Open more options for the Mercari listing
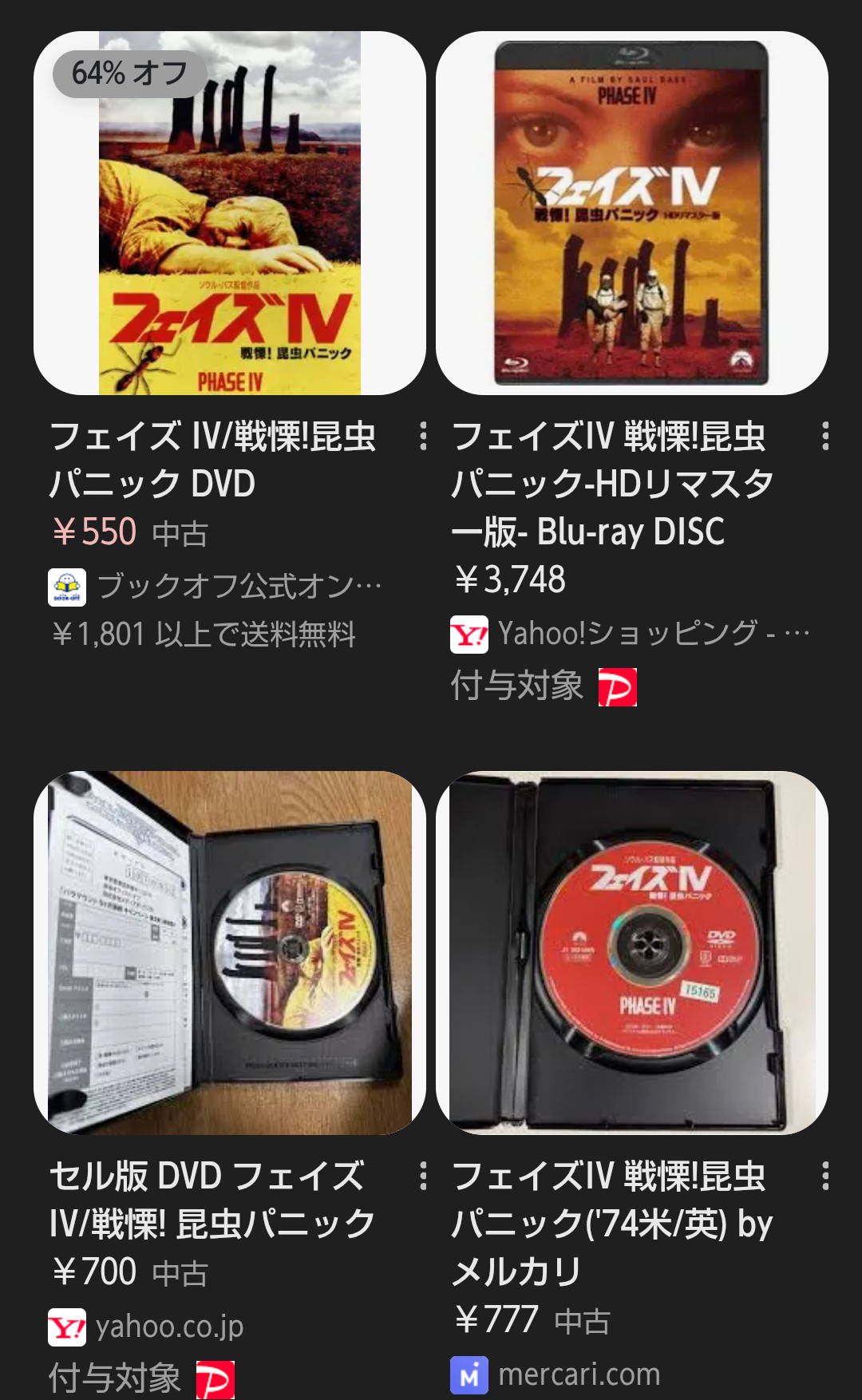The image size is (862, 1400). click(825, 1176)
